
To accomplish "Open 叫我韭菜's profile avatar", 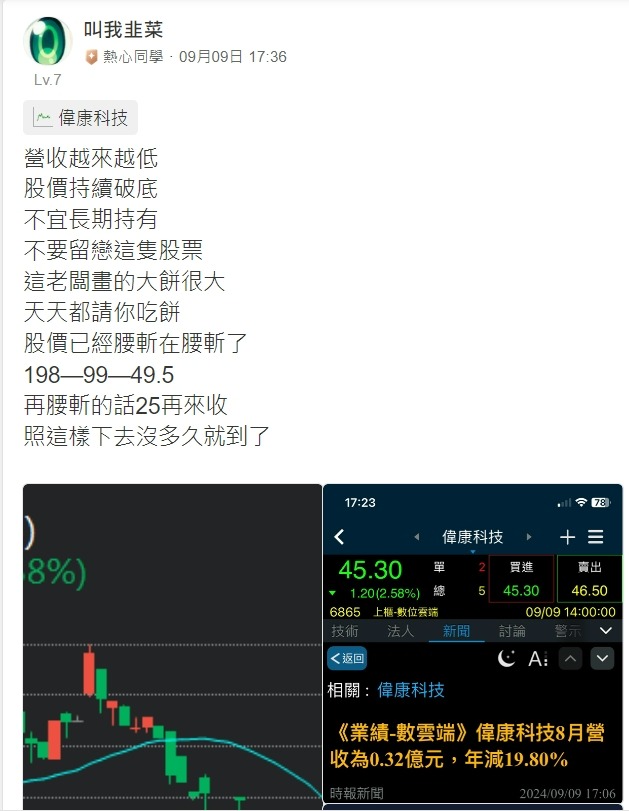I will tap(47, 42).
